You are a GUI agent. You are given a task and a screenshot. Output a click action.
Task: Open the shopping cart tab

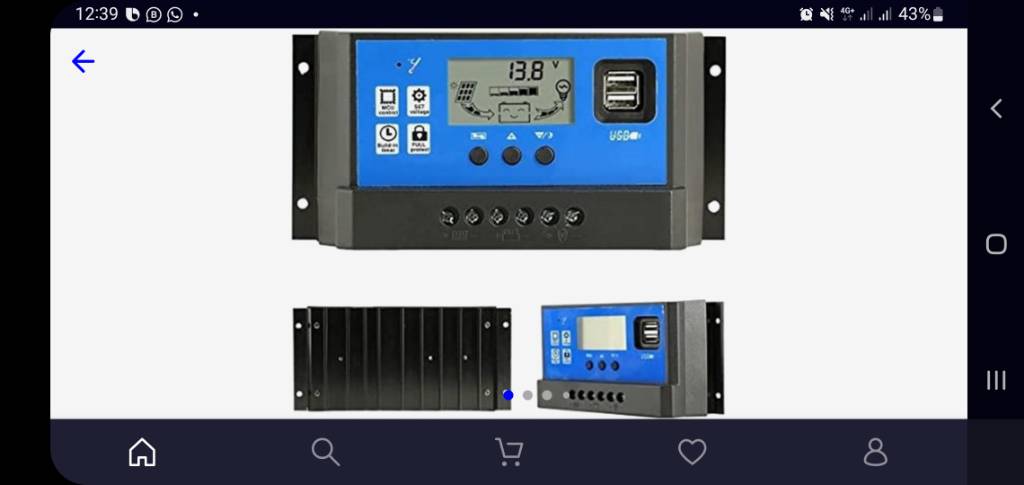(x=509, y=452)
